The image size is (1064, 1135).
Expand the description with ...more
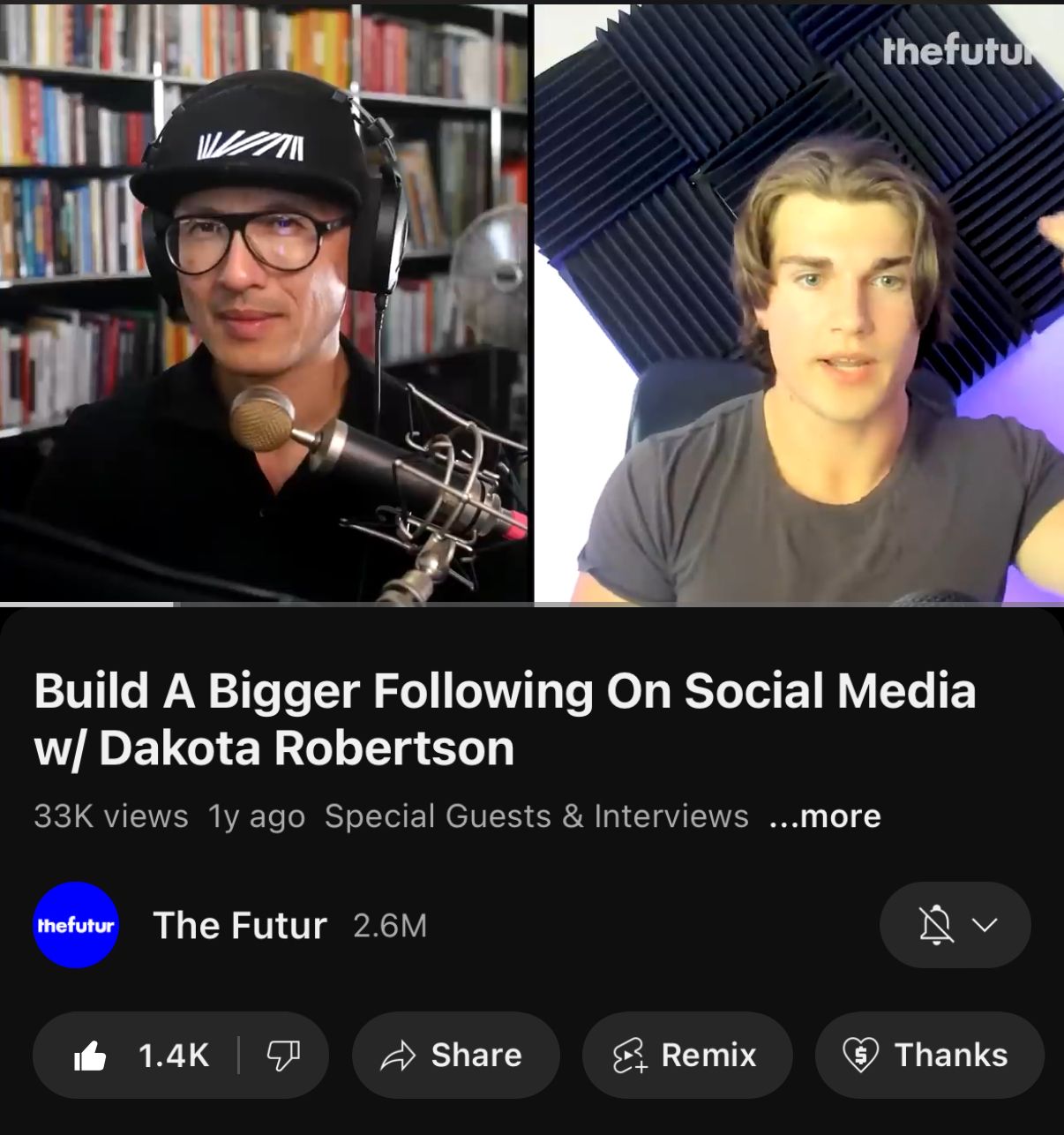coord(825,816)
